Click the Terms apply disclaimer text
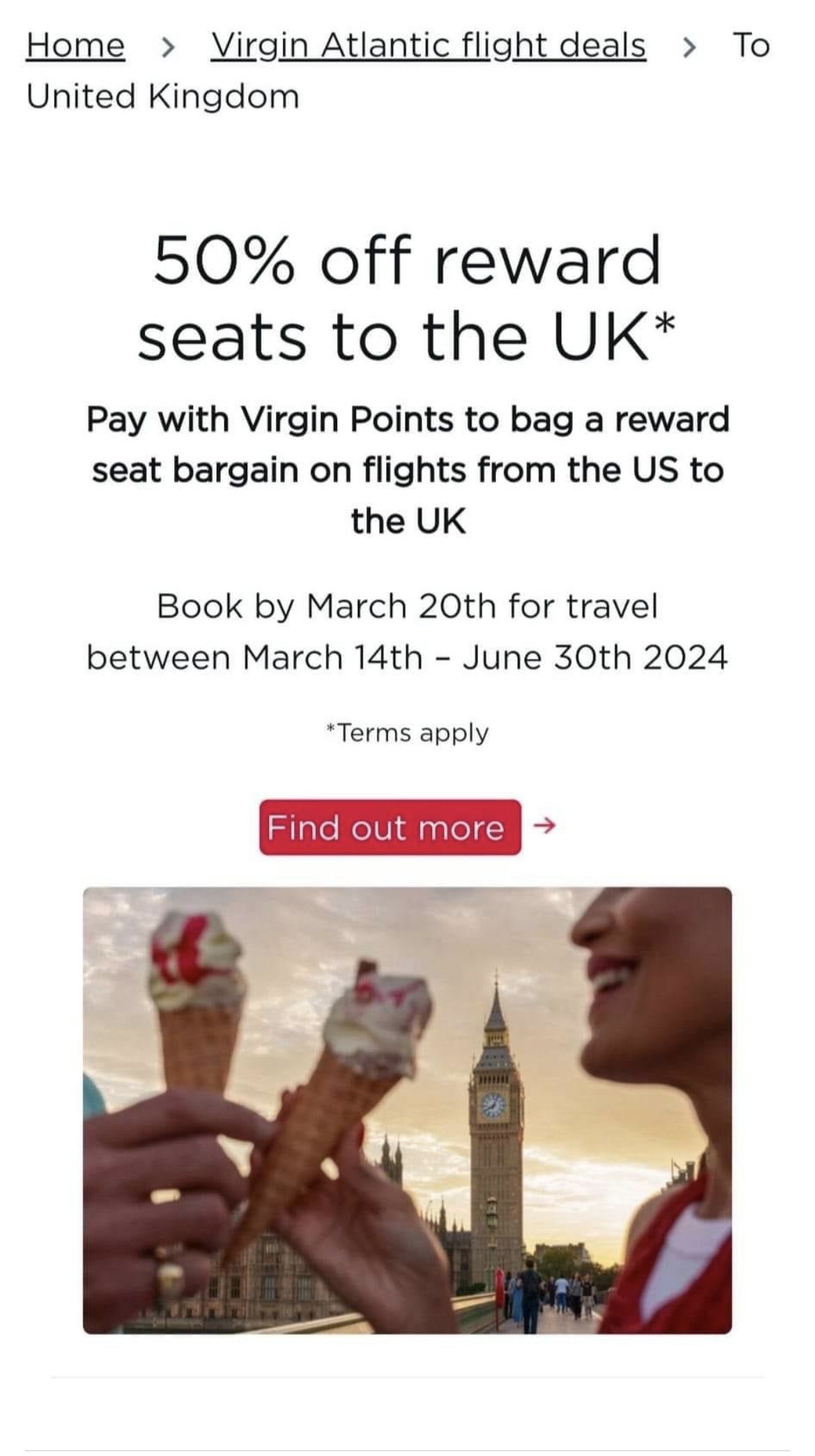The height and width of the screenshot is (1456, 815). tap(407, 731)
